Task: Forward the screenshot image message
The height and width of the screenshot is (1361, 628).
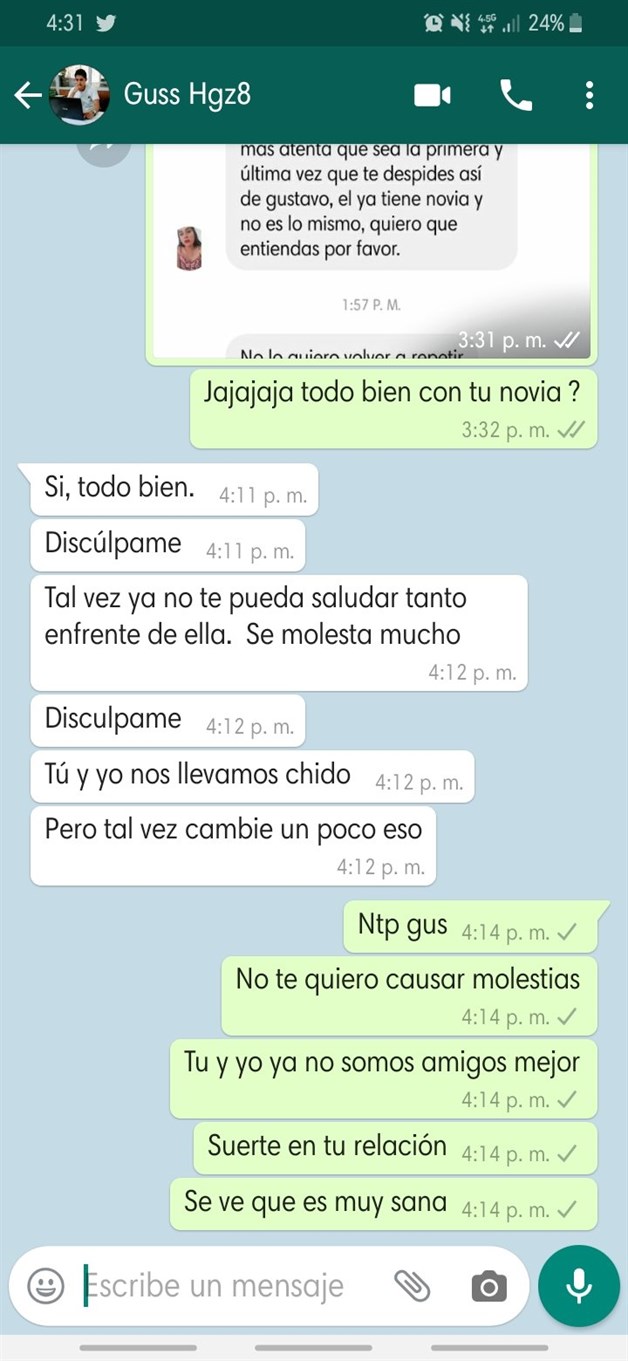Action: [104, 150]
